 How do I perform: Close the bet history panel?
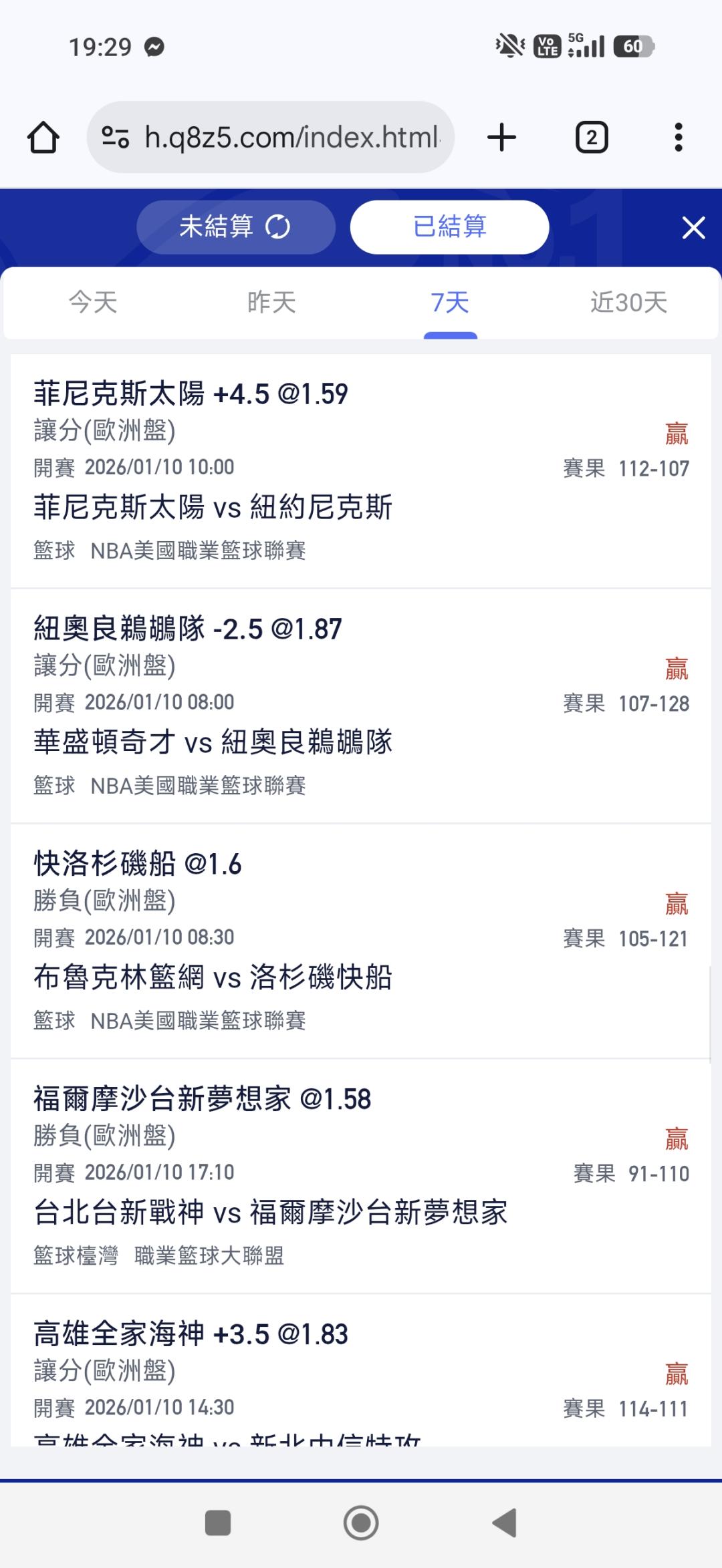point(693,228)
